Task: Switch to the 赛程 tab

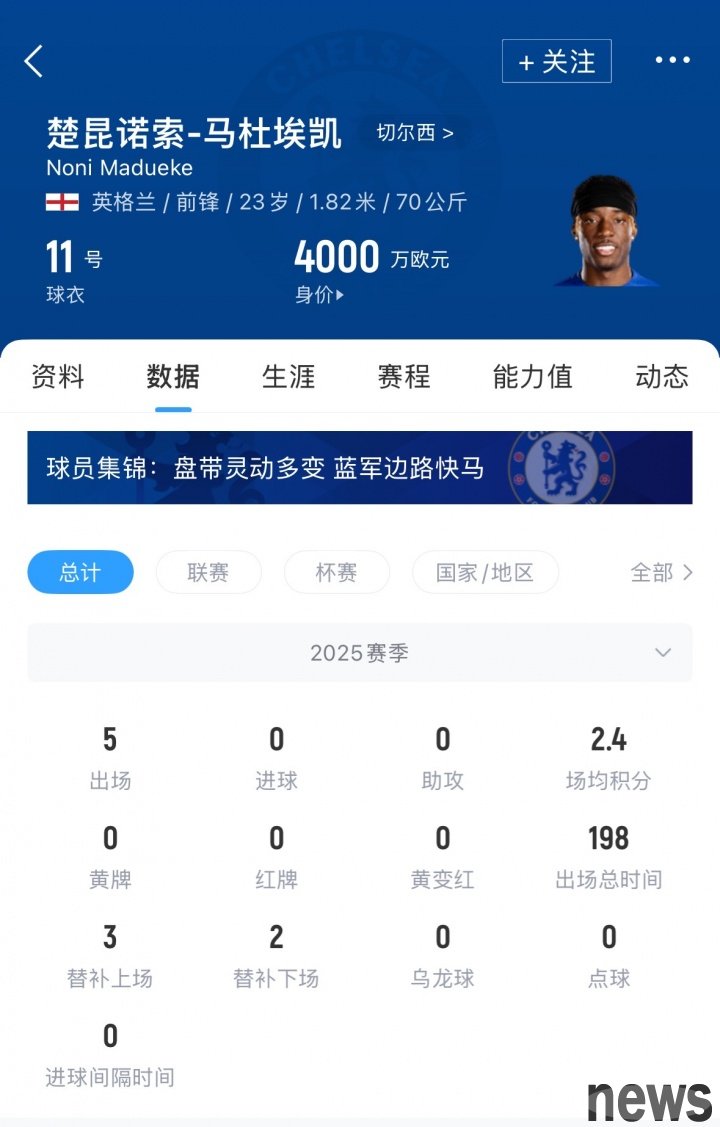Action: point(403,376)
